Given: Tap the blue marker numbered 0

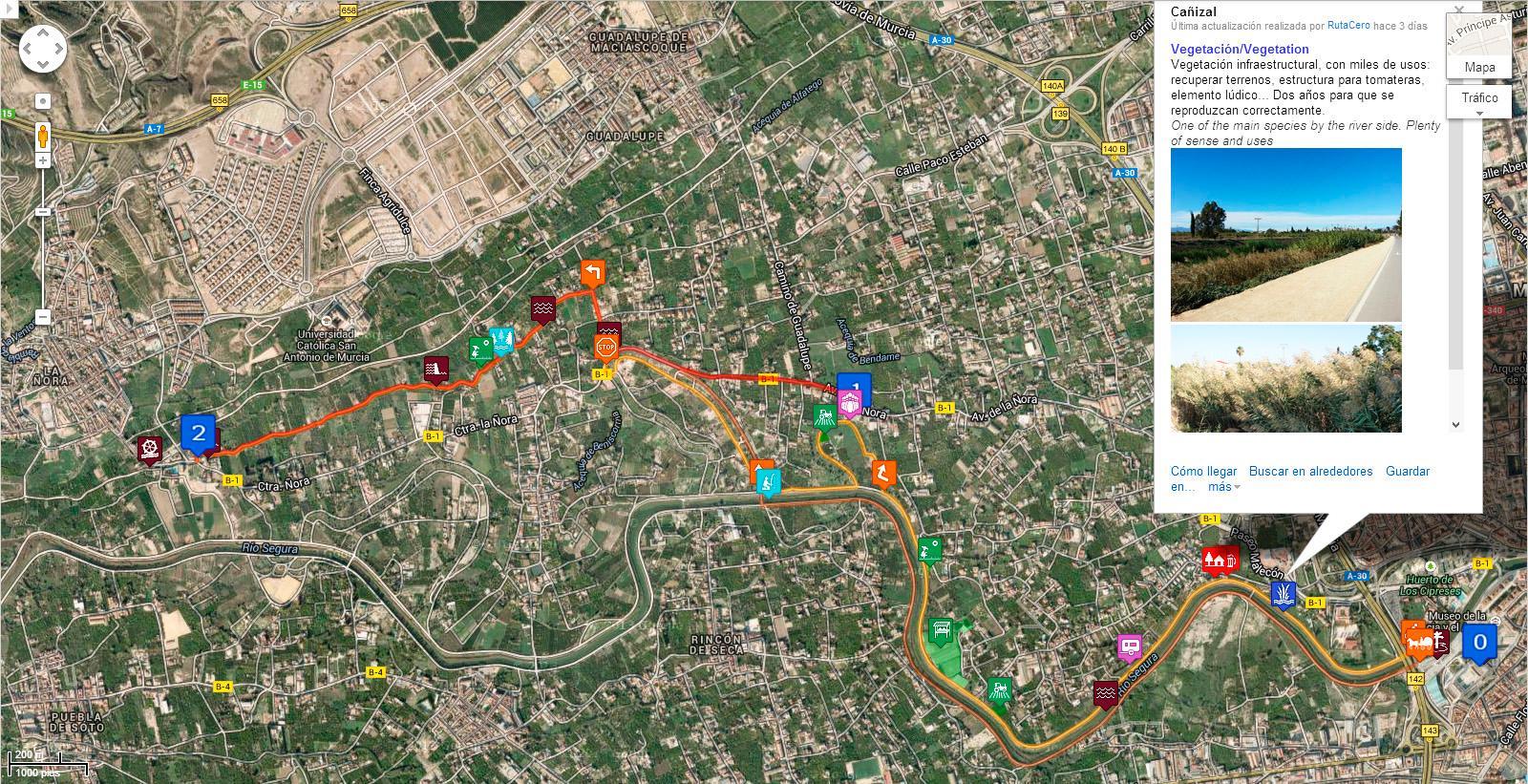Looking at the screenshot, I should point(1479,643).
